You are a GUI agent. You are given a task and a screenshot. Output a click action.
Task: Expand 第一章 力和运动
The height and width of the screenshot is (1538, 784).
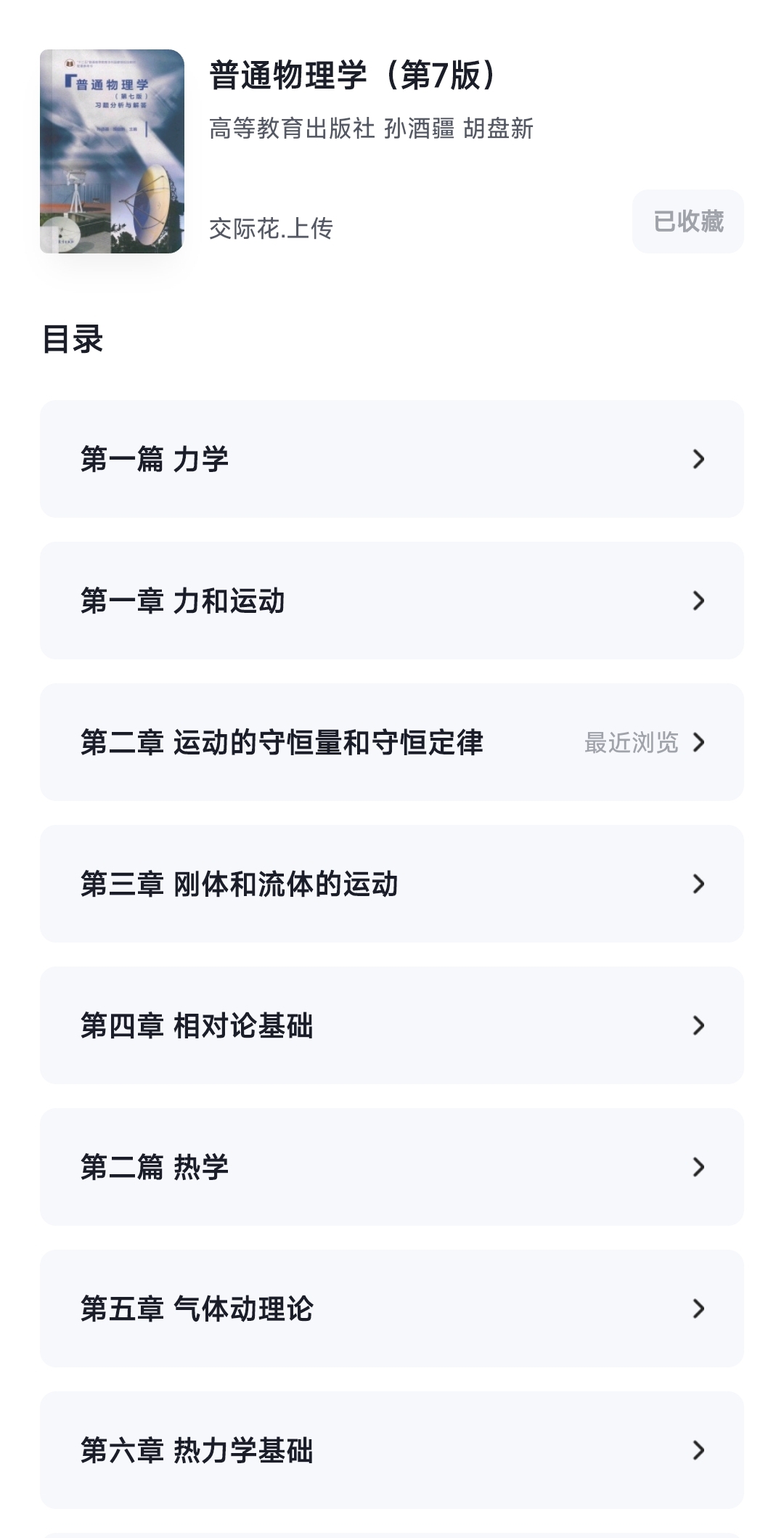392,599
